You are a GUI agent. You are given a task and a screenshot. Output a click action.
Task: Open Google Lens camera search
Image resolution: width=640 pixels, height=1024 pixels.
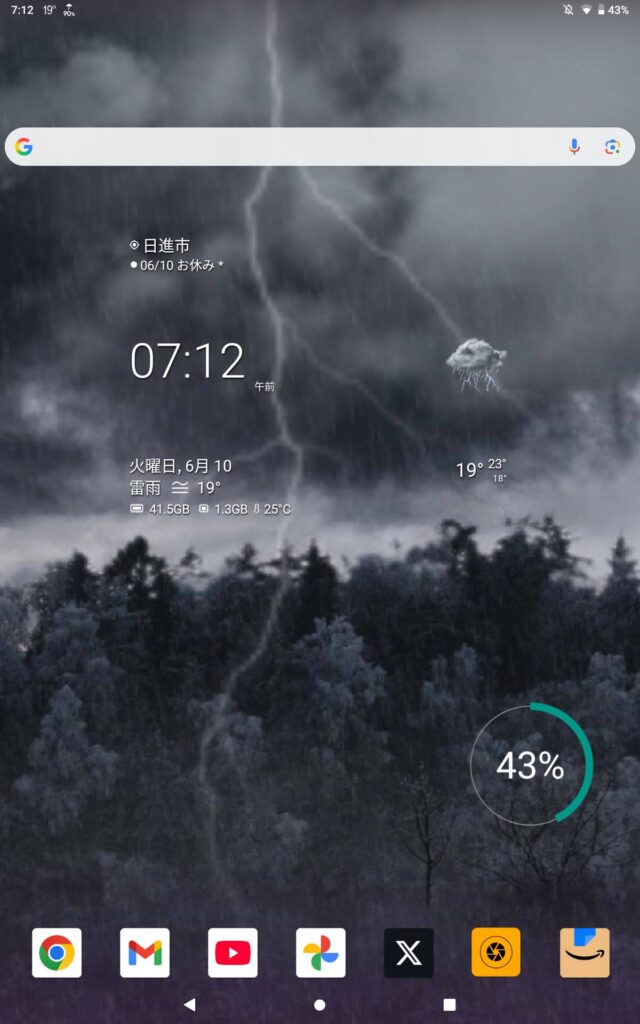pyautogui.click(x=612, y=147)
